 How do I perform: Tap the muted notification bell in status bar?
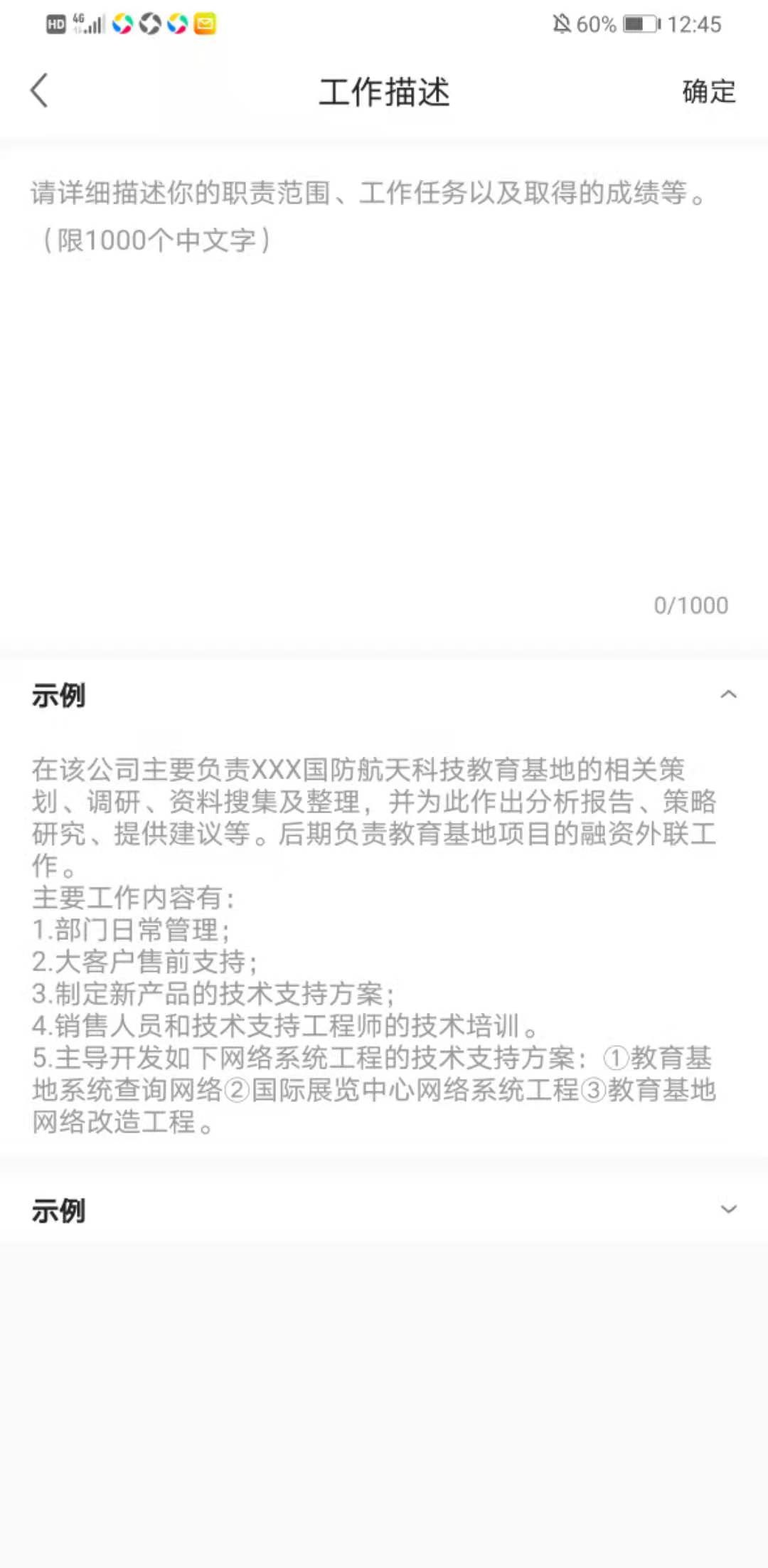(561, 23)
